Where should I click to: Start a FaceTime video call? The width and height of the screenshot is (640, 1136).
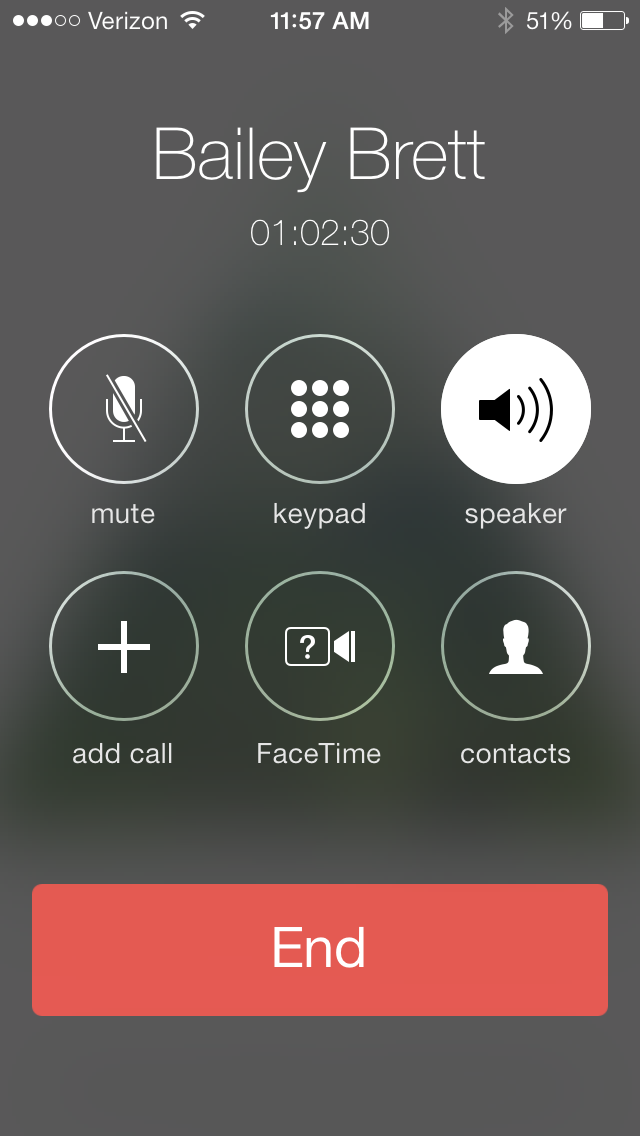[320, 646]
